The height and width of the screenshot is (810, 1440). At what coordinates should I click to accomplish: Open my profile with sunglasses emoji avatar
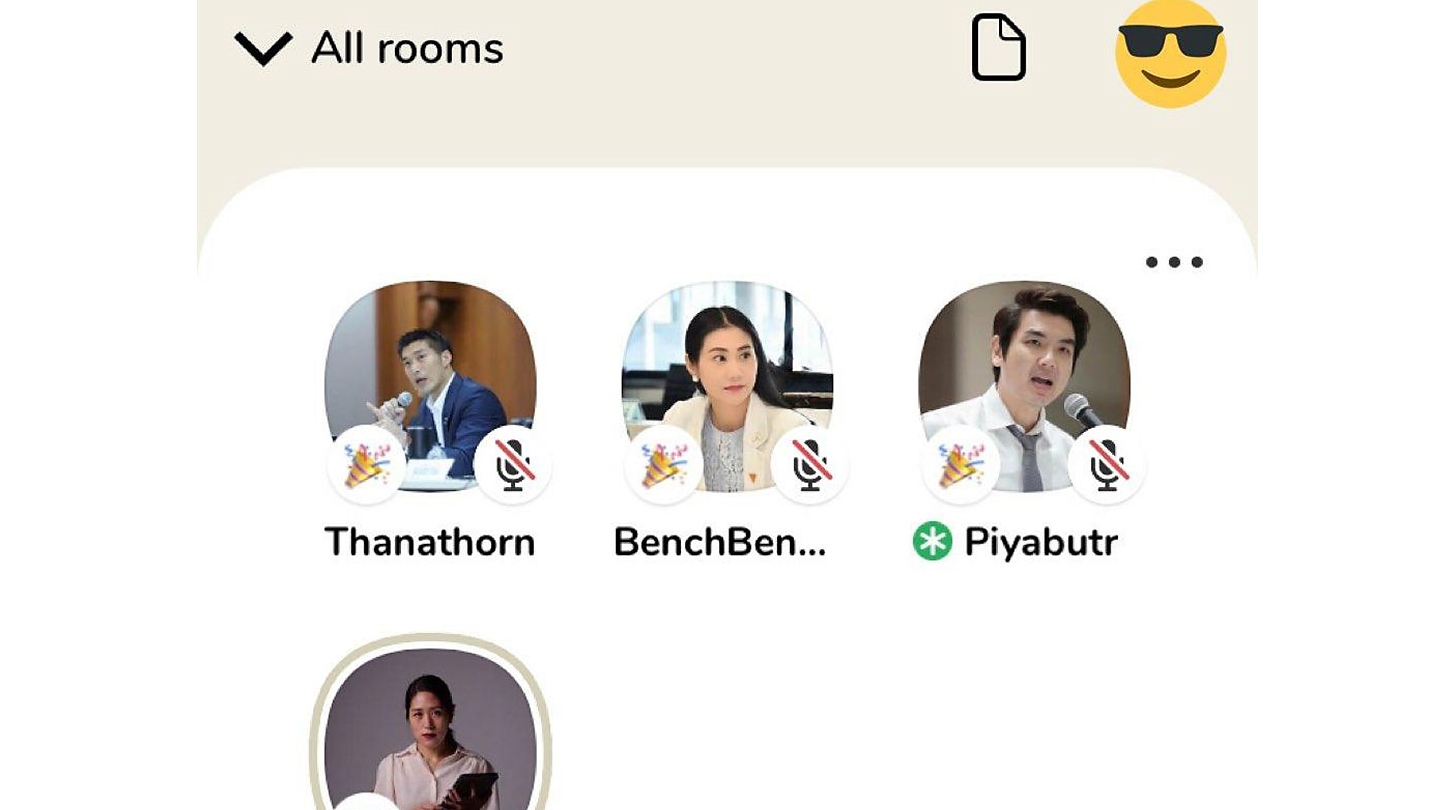pos(1170,50)
